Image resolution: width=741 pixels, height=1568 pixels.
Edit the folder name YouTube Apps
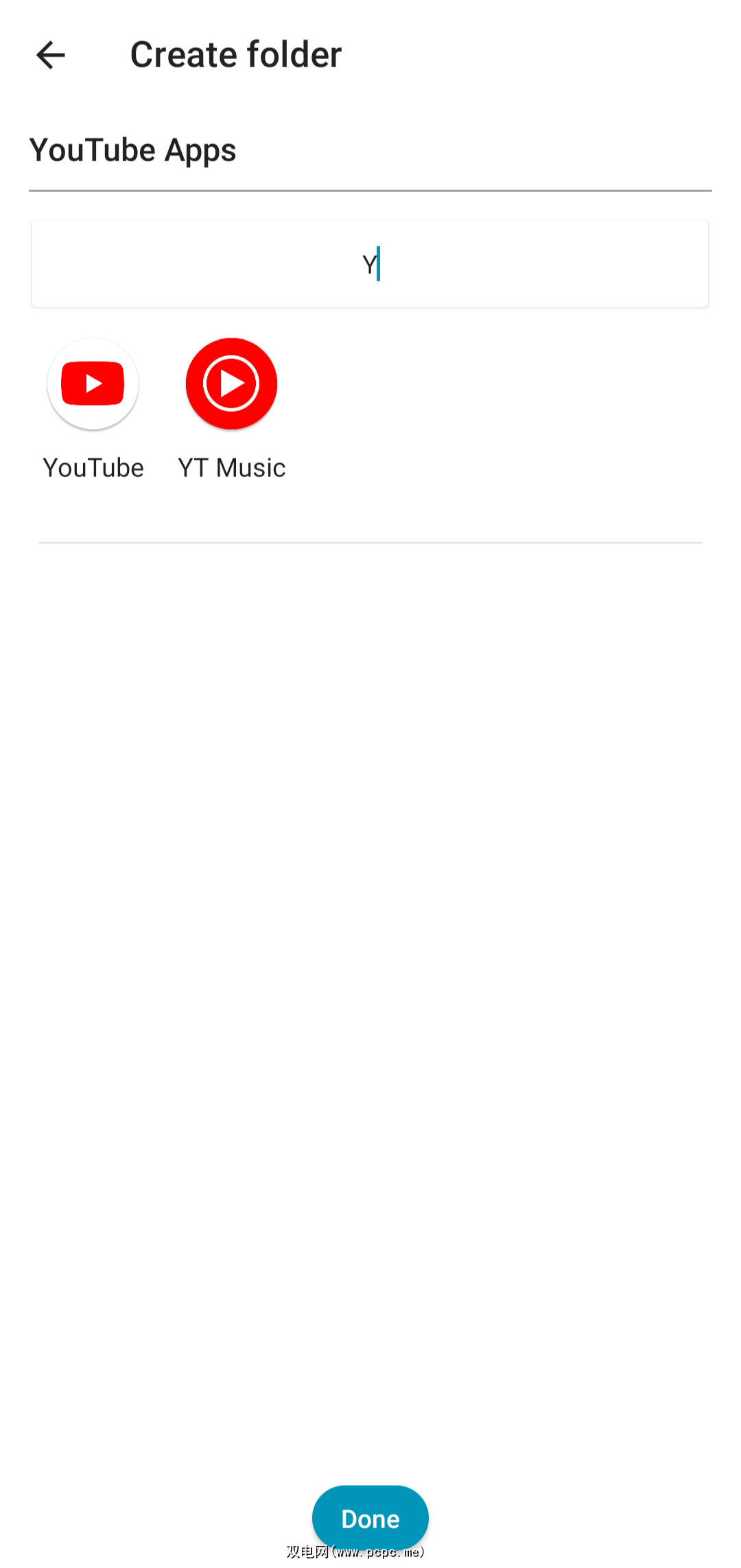pyautogui.click(x=369, y=151)
